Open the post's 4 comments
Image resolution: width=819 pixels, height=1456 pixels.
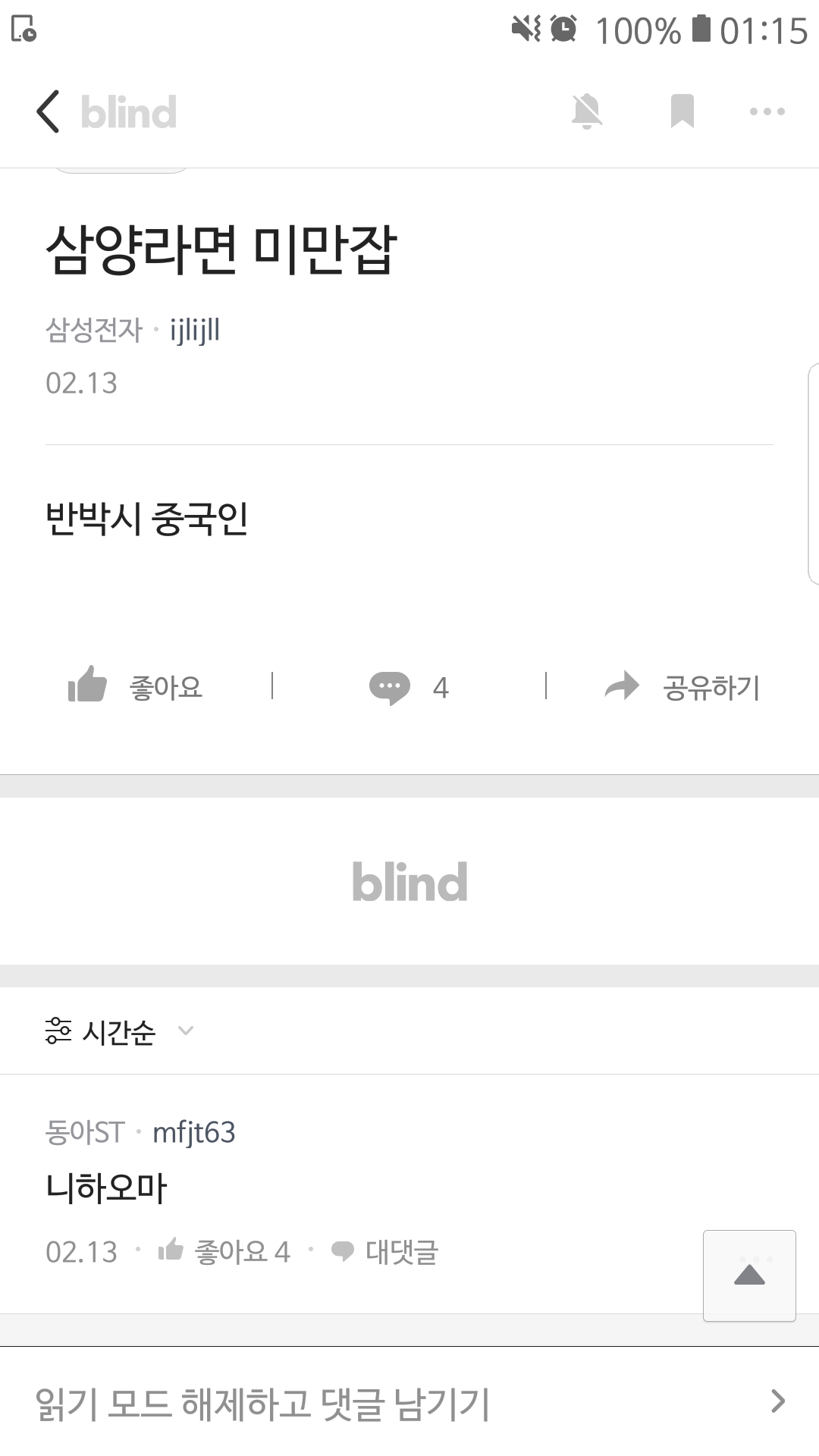(x=409, y=687)
